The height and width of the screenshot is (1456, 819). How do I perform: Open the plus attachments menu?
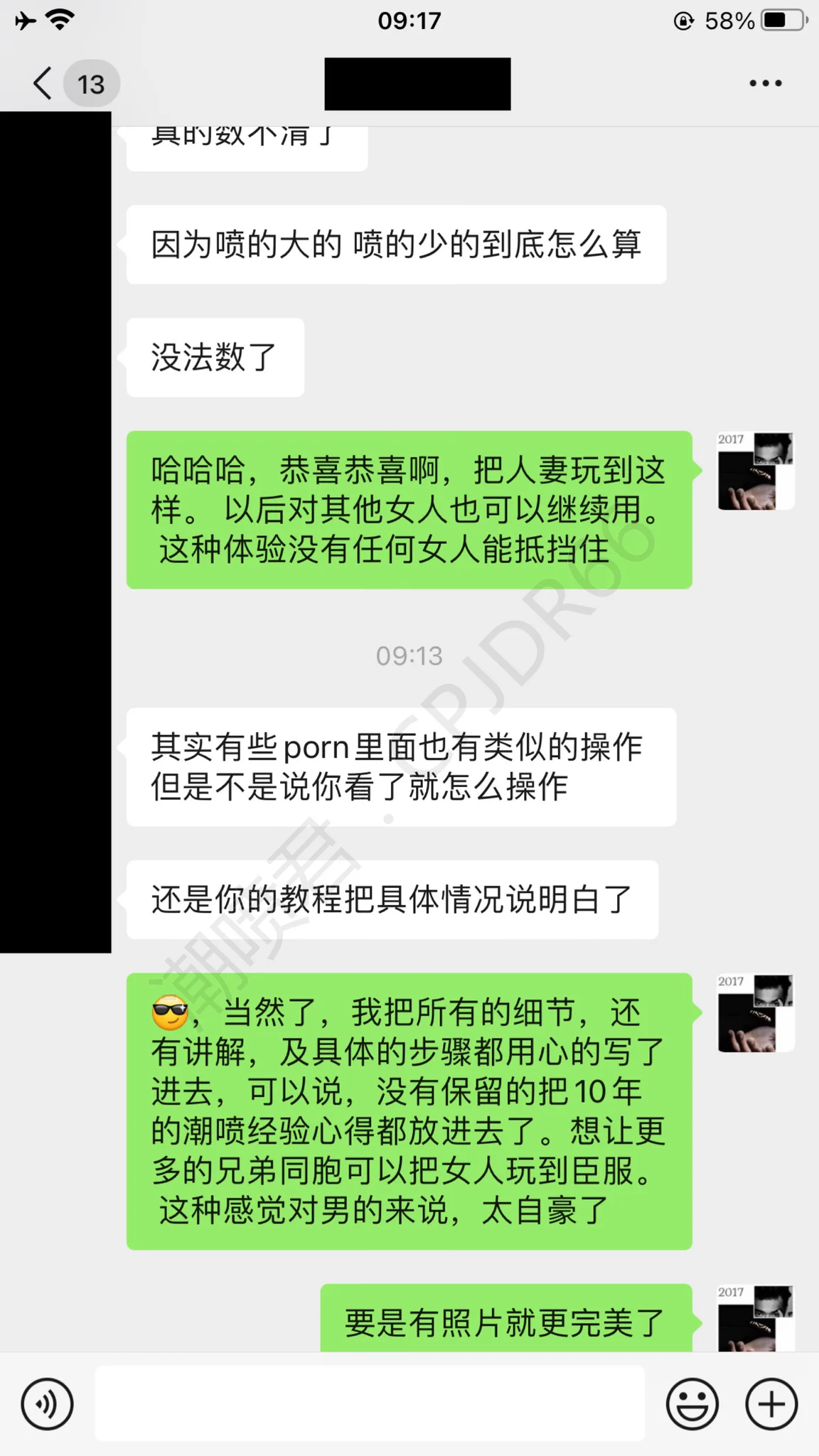[771, 1404]
